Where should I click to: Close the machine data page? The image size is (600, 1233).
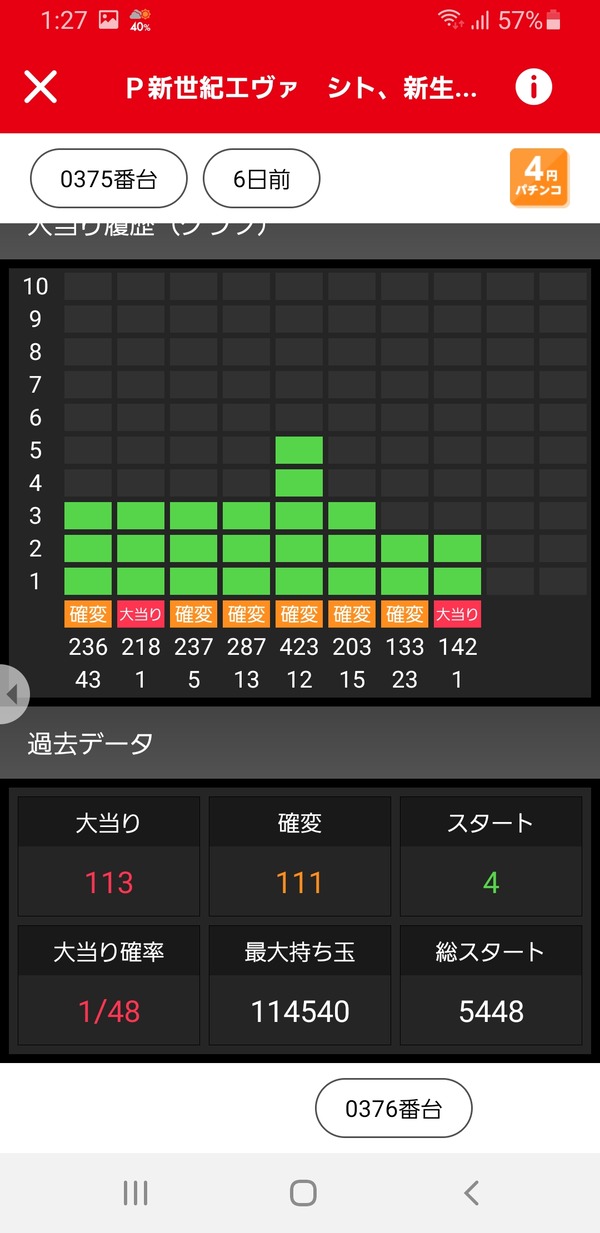(40, 87)
